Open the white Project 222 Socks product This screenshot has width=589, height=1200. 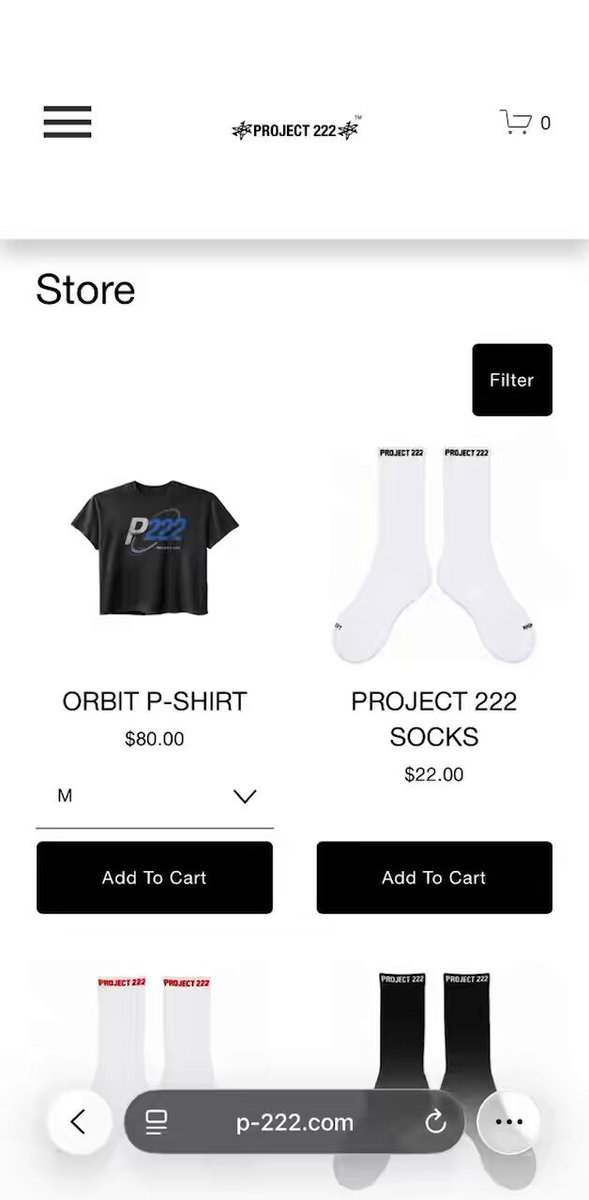[x=434, y=553]
